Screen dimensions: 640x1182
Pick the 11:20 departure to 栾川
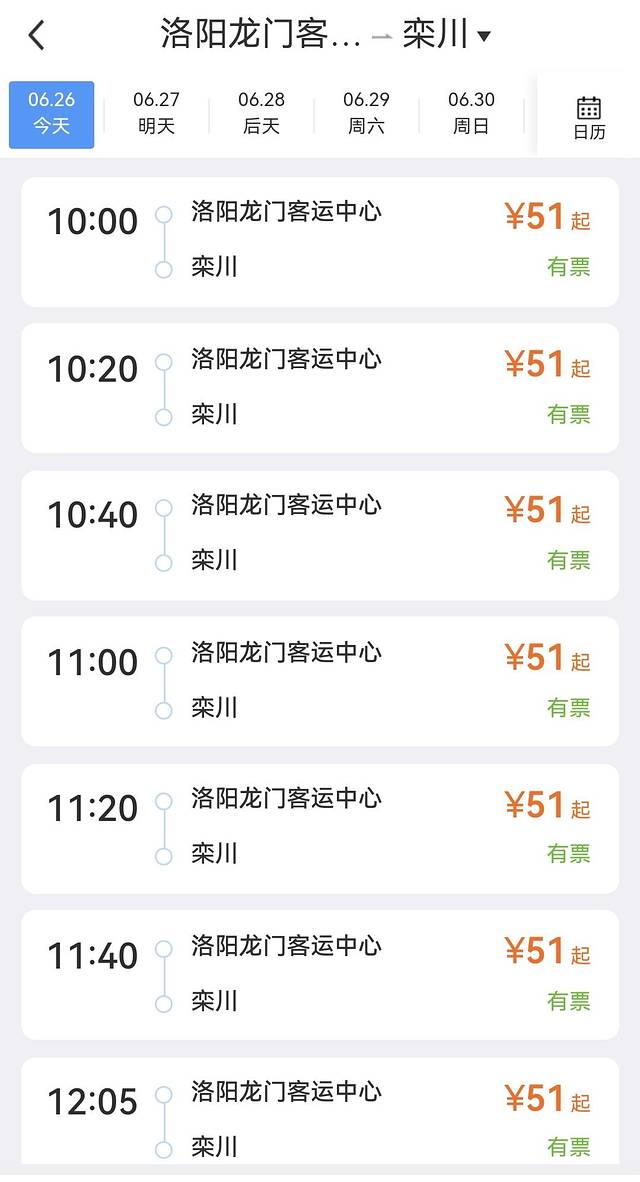(320, 828)
